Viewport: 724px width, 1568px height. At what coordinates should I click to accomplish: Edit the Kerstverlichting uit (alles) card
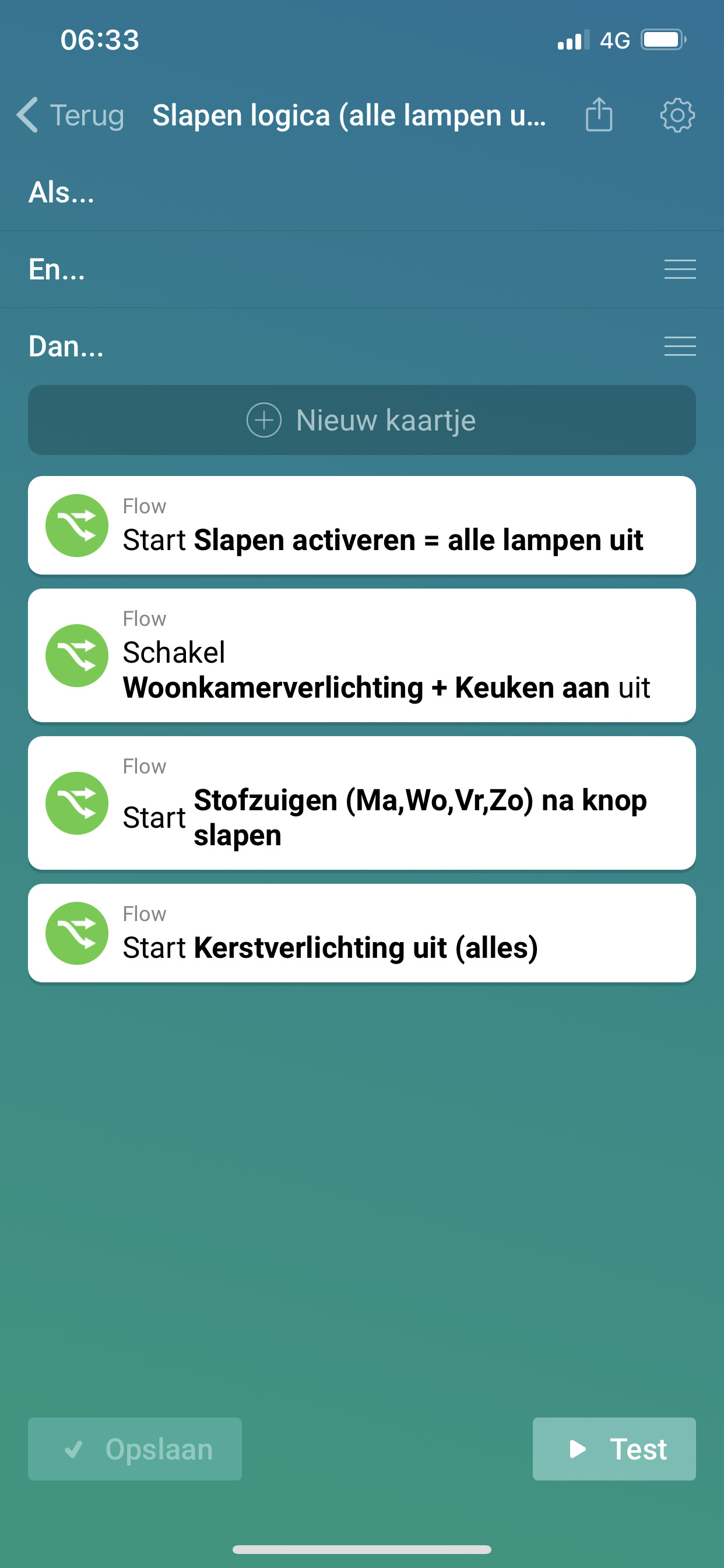click(x=361, y=933)
